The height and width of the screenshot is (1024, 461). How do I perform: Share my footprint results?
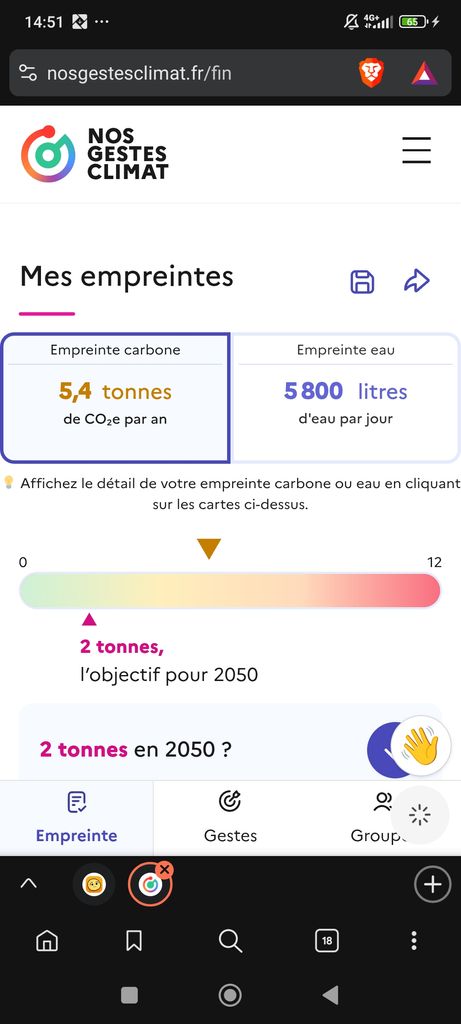click(417, 281)
